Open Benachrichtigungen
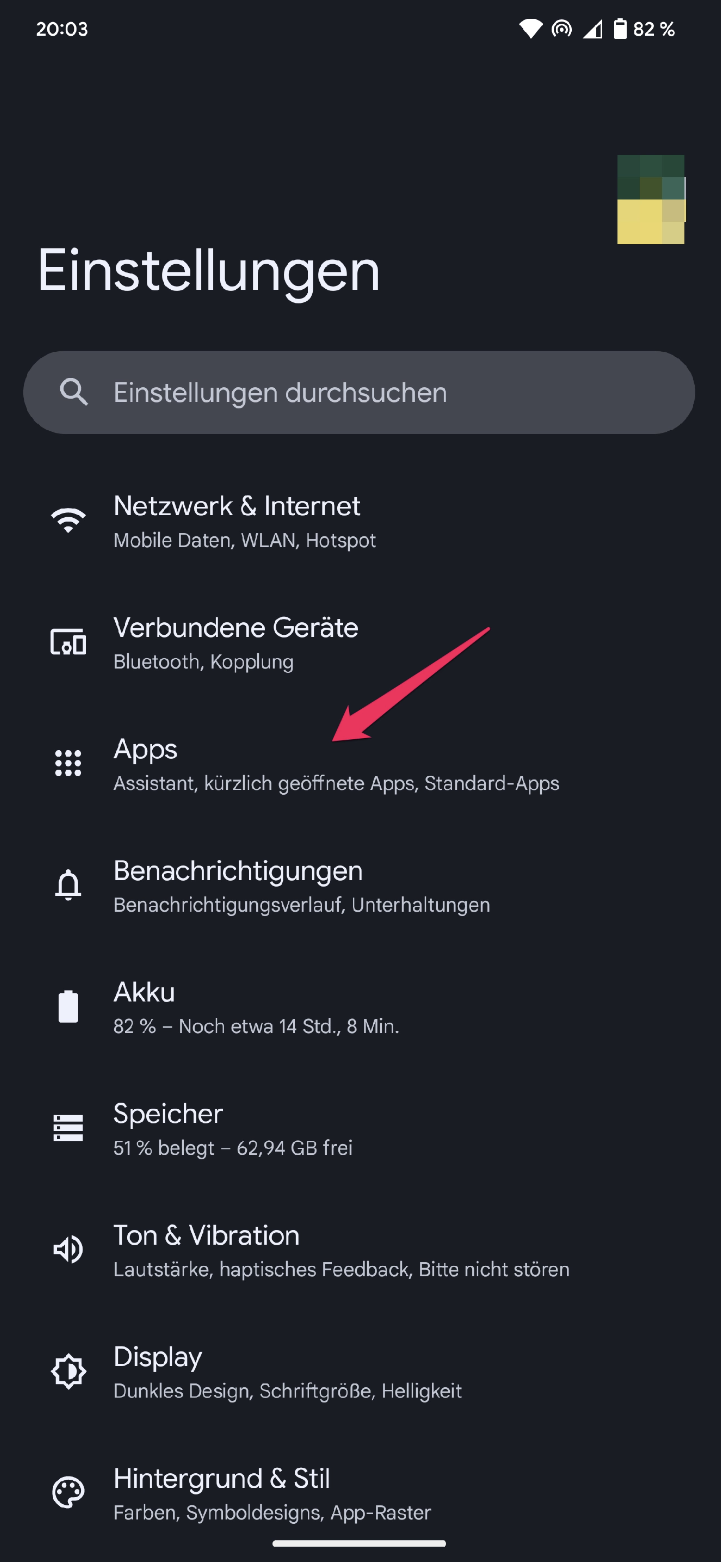The height and width of the screenshot is (1562, 722). click(x=361, y=886)
